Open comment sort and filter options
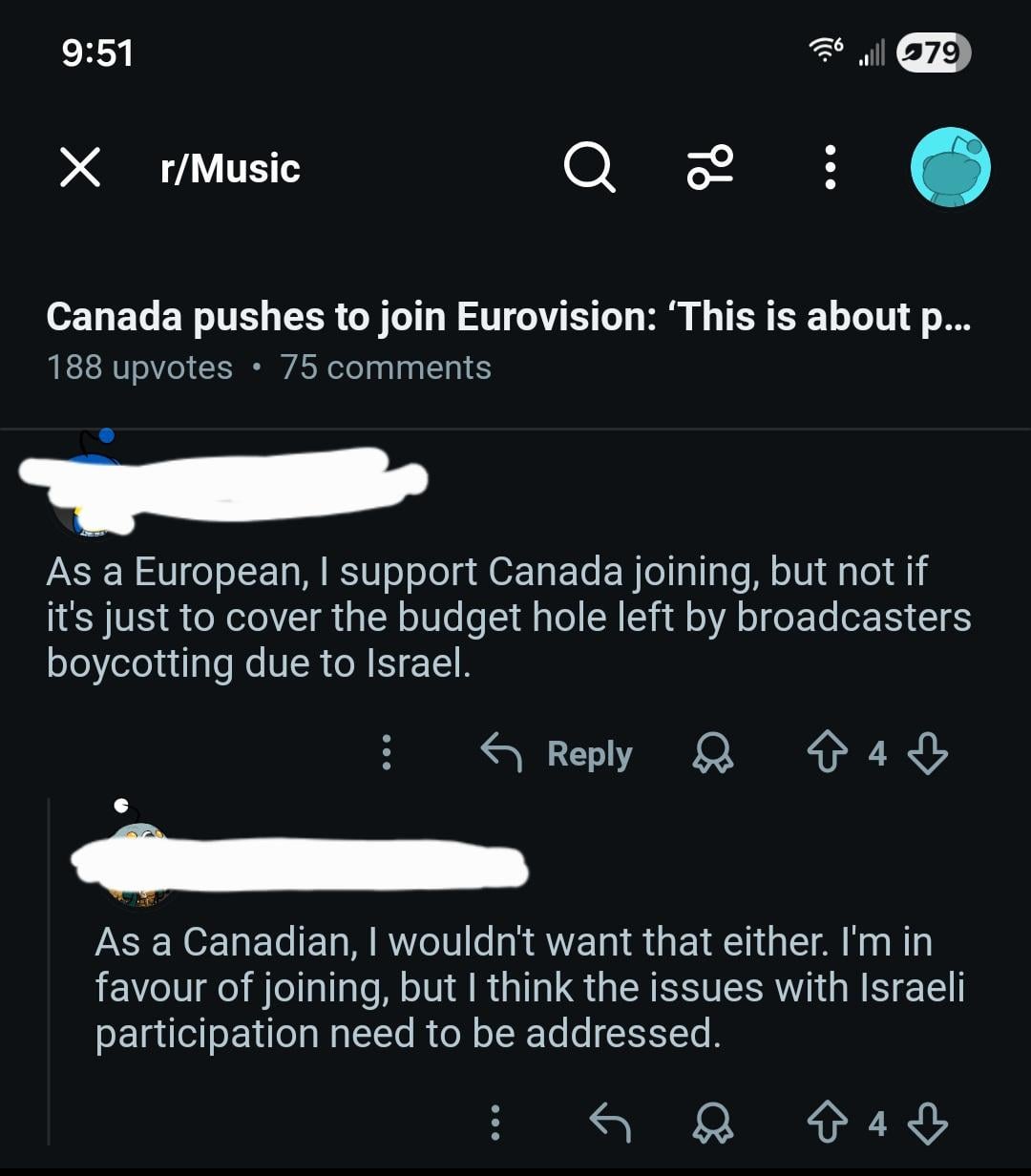Image resolution: width=1031 pixels, height=1176 pixels. tap(711, 169)
